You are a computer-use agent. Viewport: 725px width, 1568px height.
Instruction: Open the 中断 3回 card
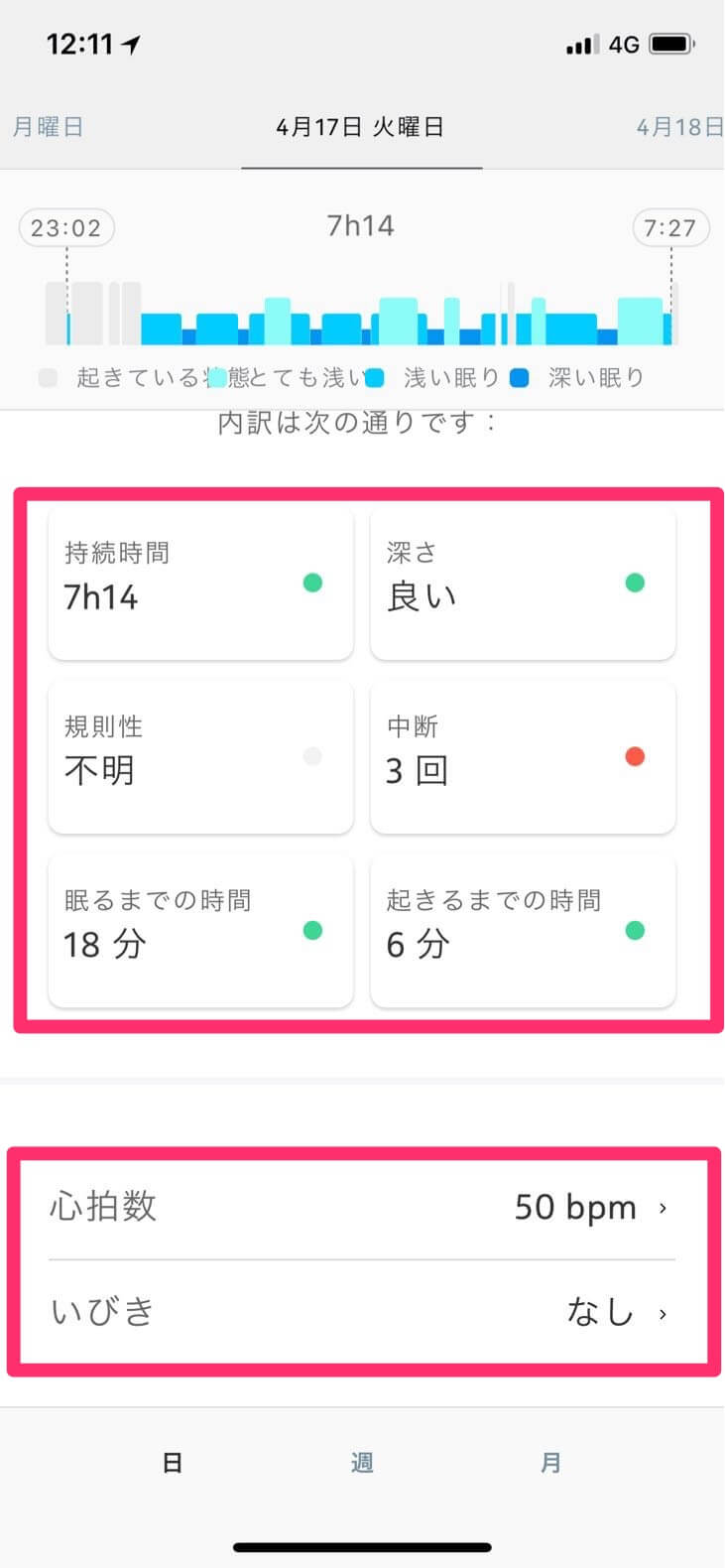point(523,757)
